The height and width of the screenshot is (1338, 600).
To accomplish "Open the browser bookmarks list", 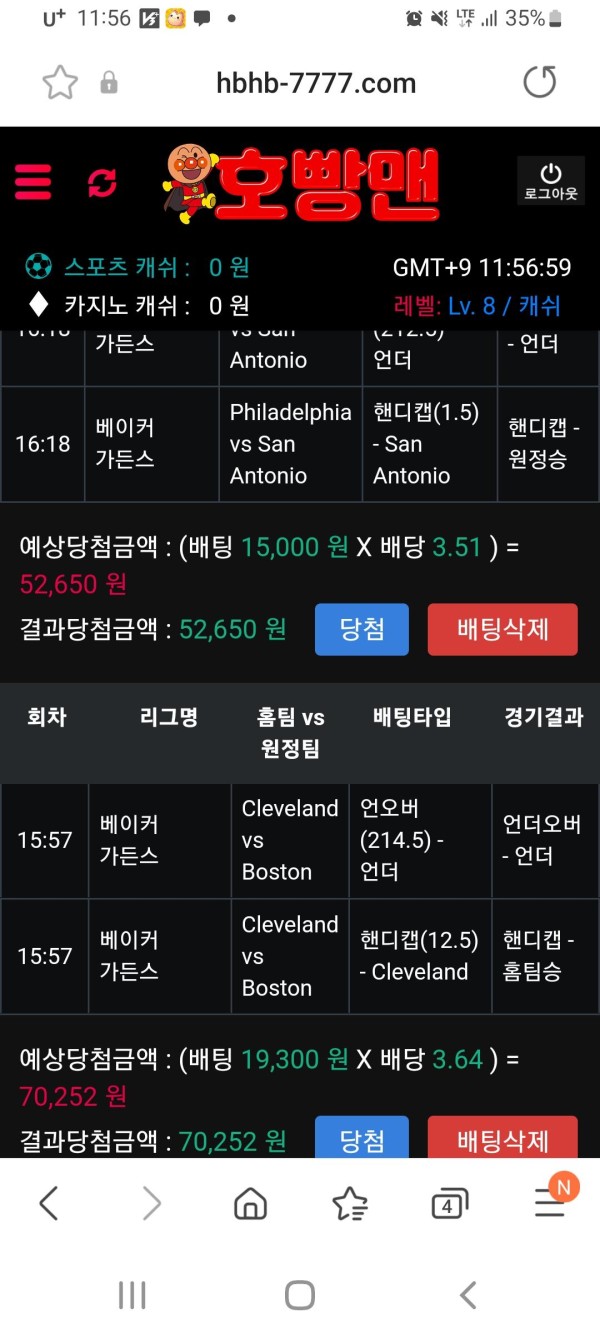I will click(x=350, y=1204).
